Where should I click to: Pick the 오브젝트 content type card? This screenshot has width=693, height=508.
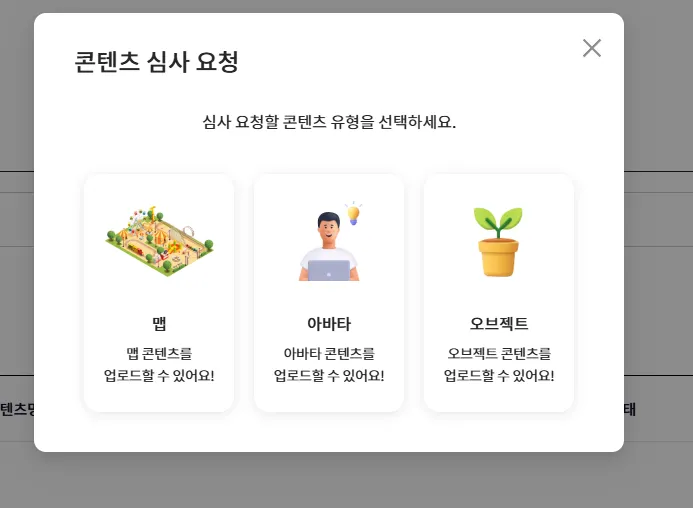tap(499, 292)
